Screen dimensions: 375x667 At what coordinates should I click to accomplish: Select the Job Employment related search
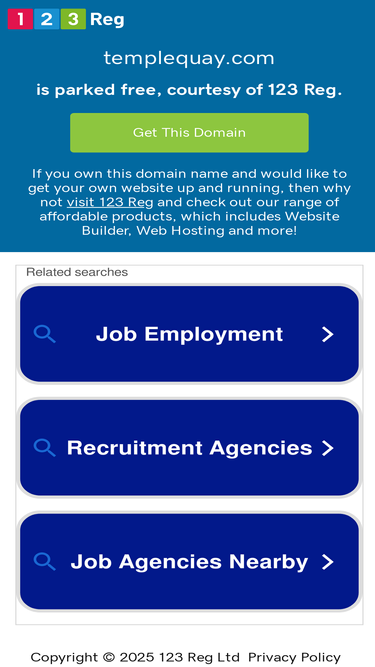click(189, 334)
